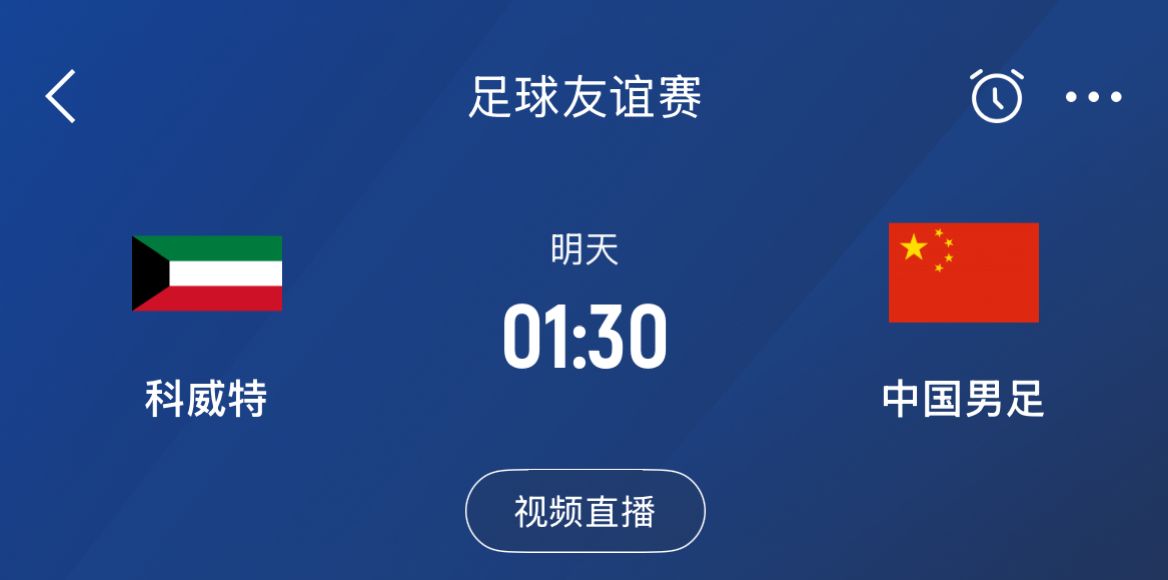
Task: Go back with the arrow icon
Action: pyautogui.click(x=61, y=97)
